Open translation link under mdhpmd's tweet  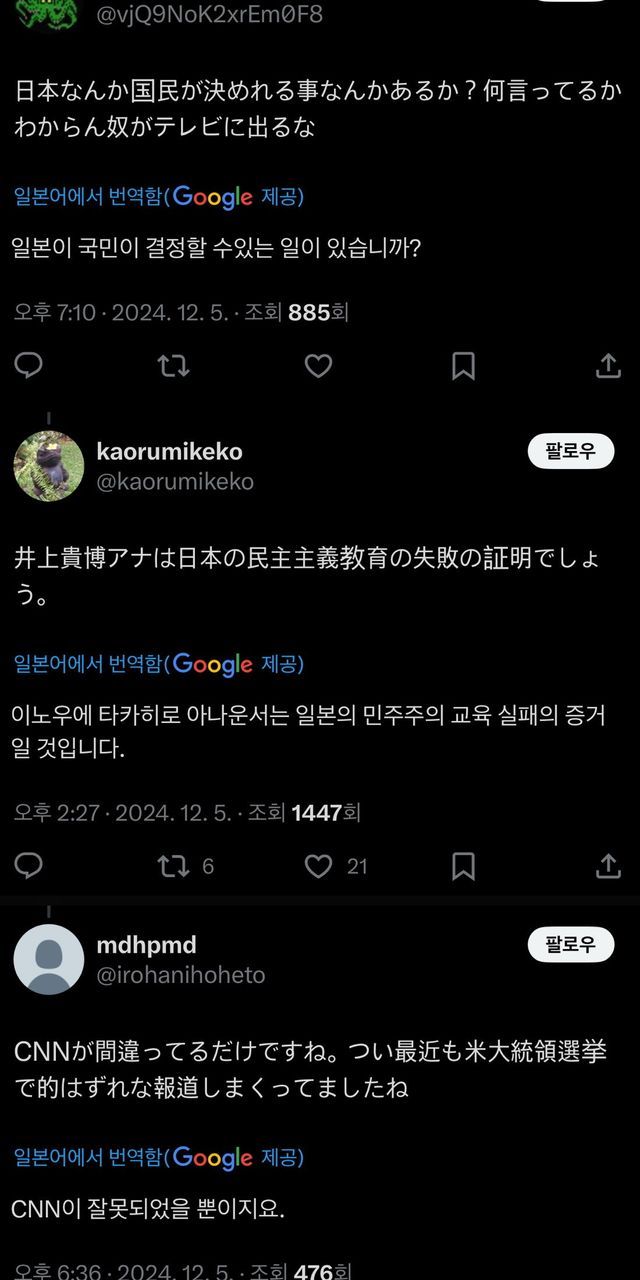158,1157
